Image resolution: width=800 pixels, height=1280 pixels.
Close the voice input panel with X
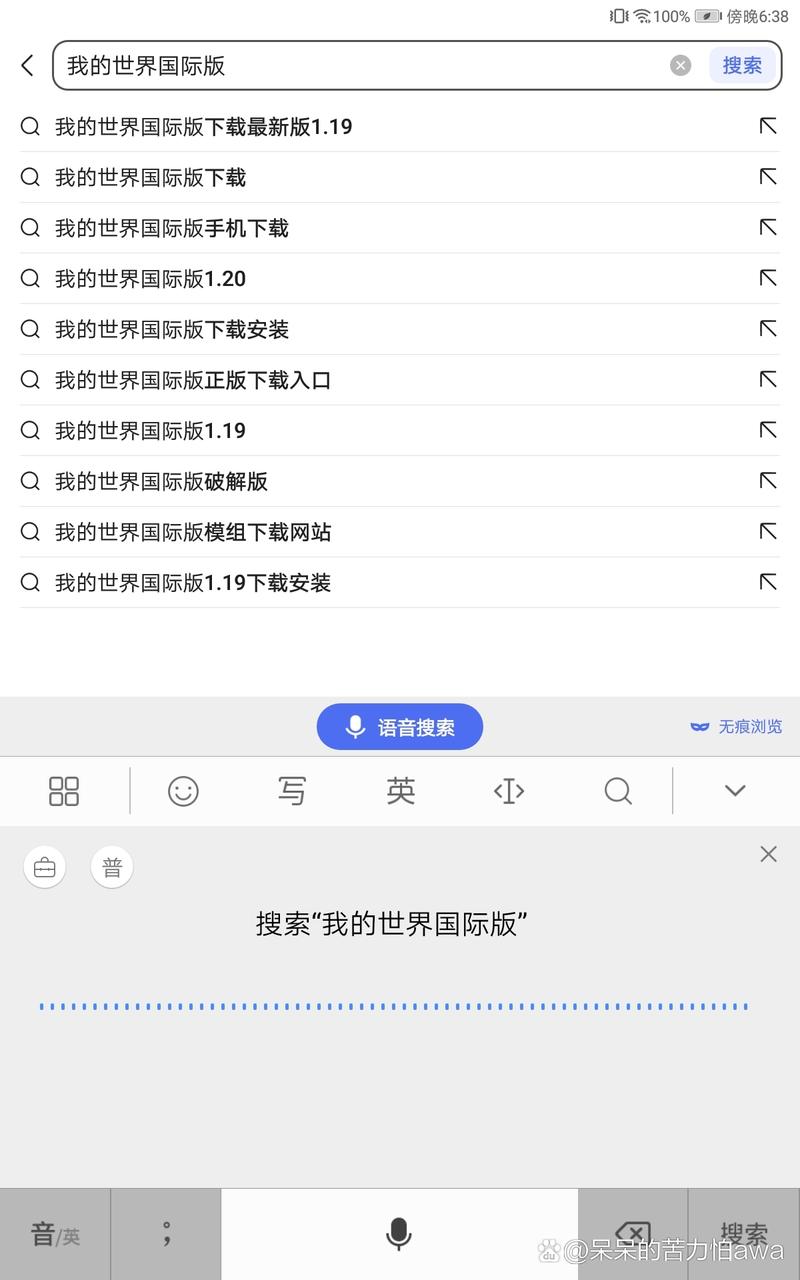coord(768,854)
